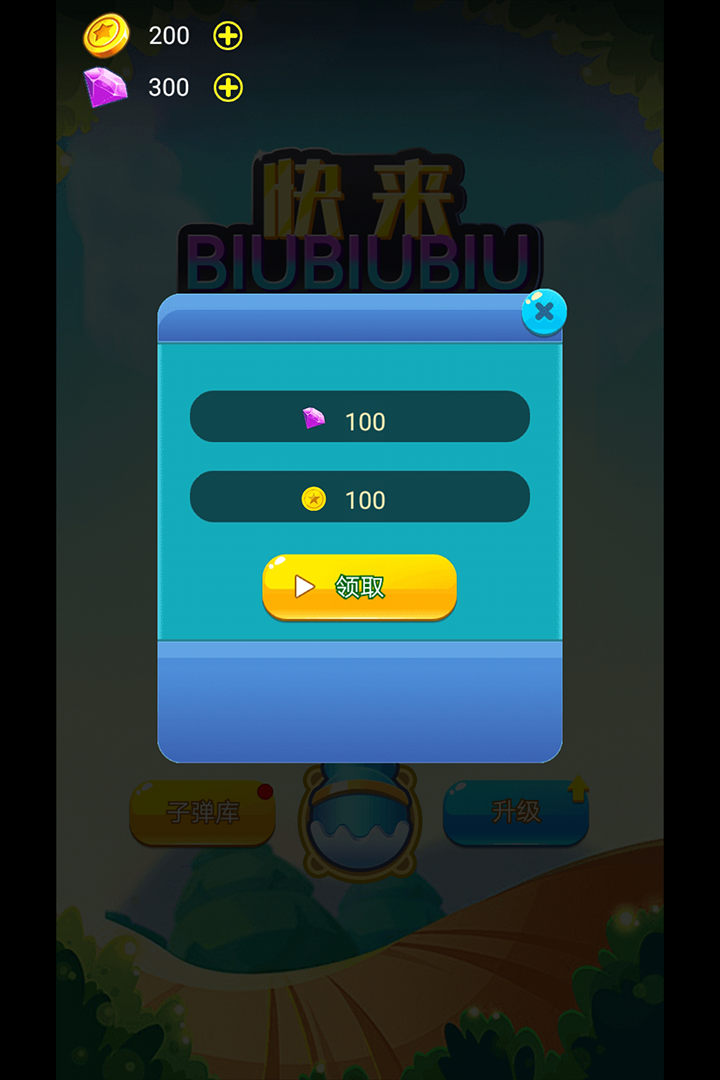Image resolution: width=720 pixels, height=1080 pixels.
Task: Tap the yellow 领取 claim button
Action: point(359,587)
